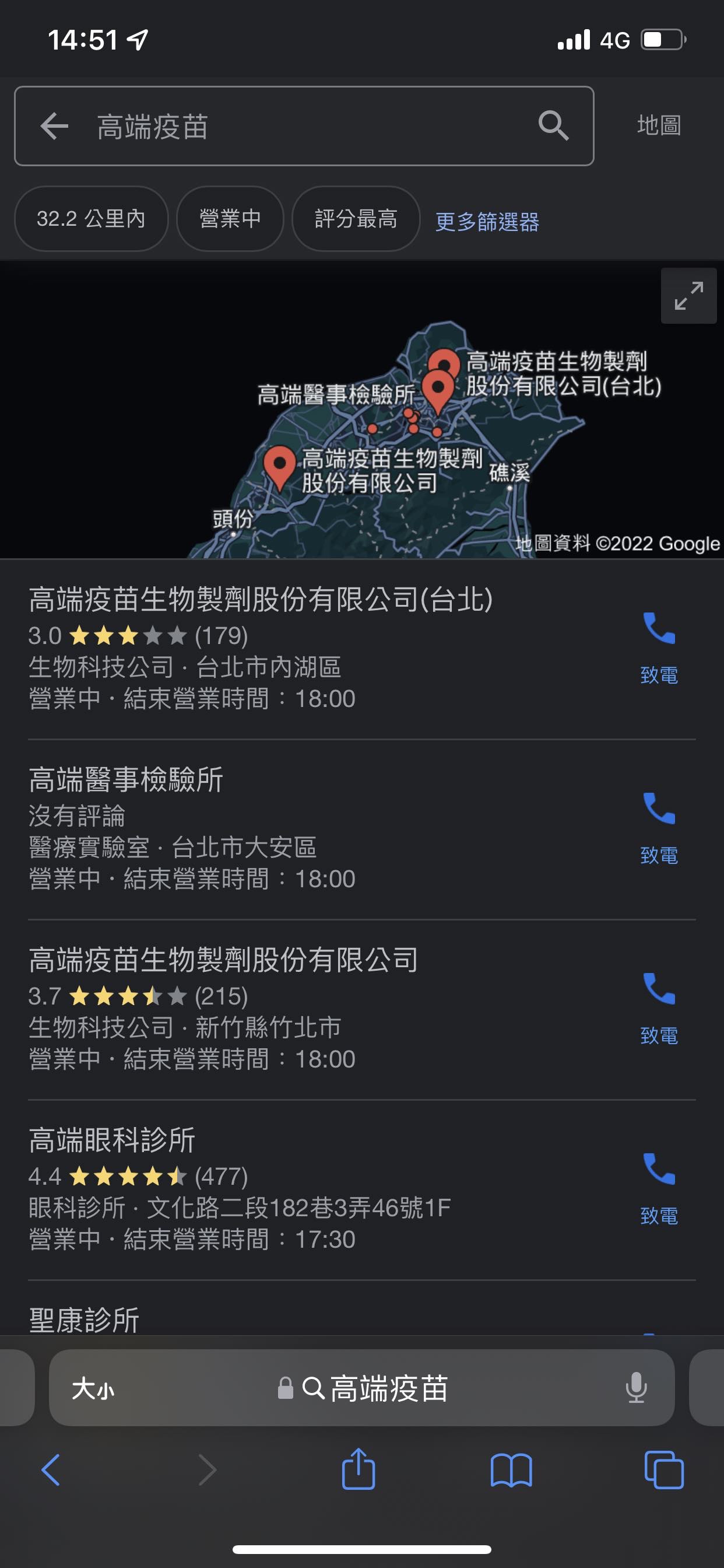
Task: Open the Safari bookmarks
Action: coord(511,1470)
